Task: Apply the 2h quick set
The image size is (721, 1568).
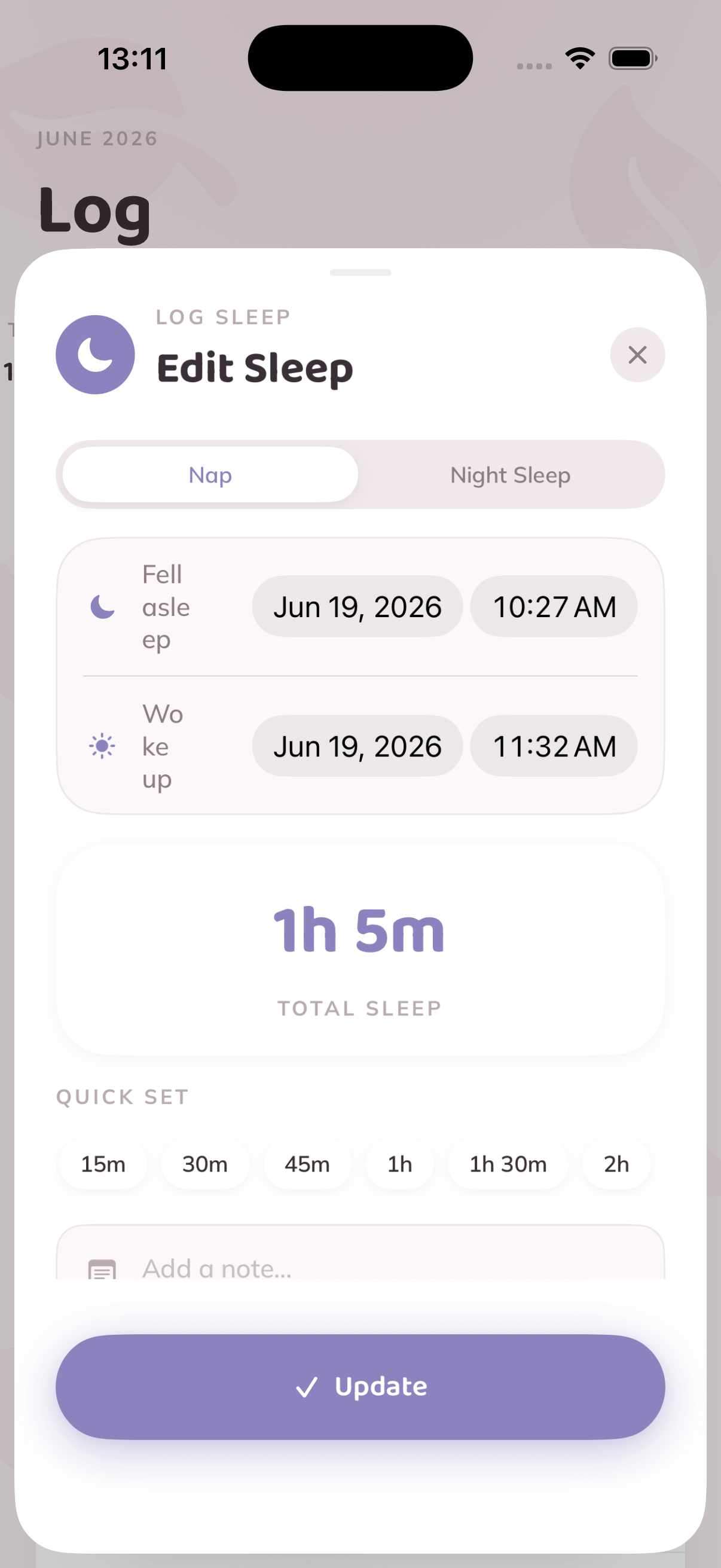Action: [x=616, y=1164]
